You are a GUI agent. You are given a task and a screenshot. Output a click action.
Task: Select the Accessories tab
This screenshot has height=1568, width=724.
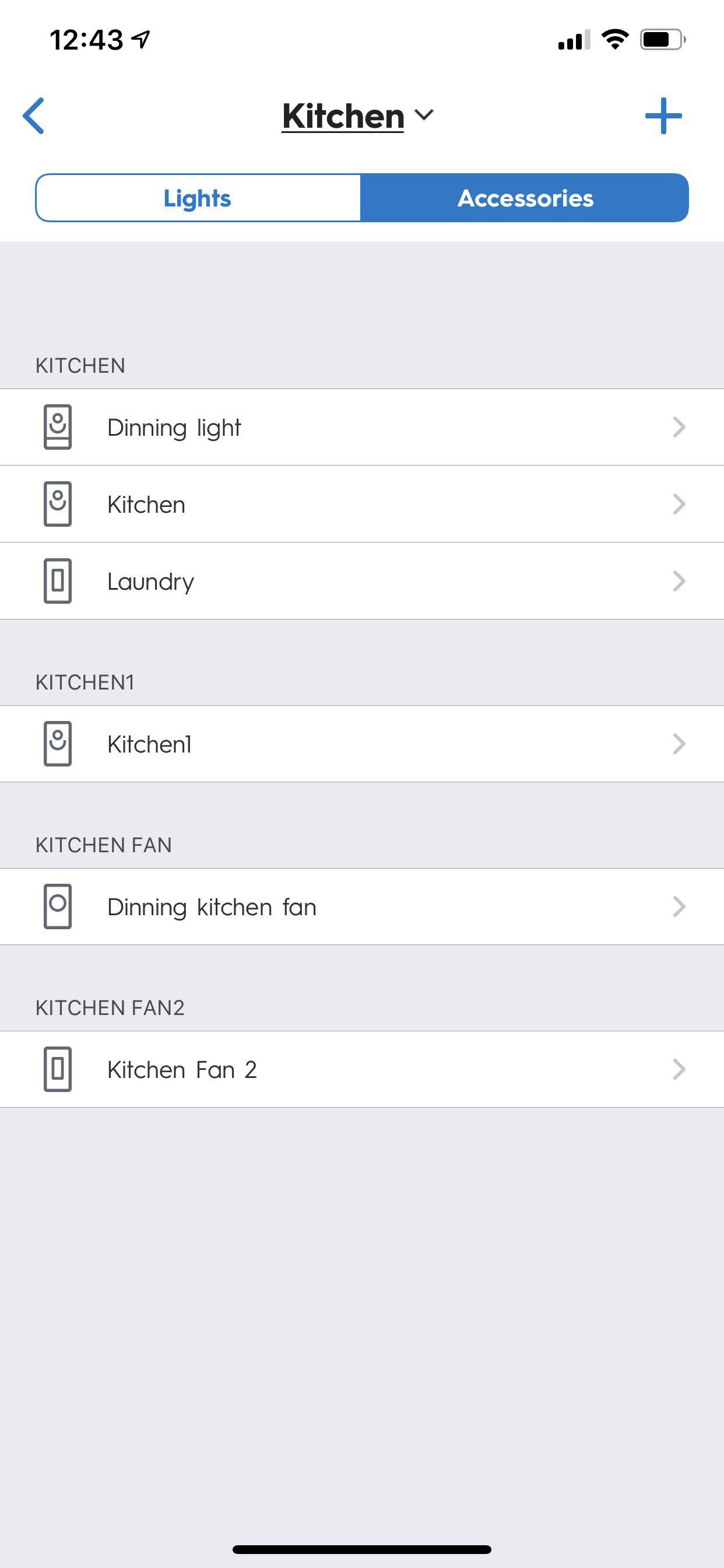[x=525, y=198]
